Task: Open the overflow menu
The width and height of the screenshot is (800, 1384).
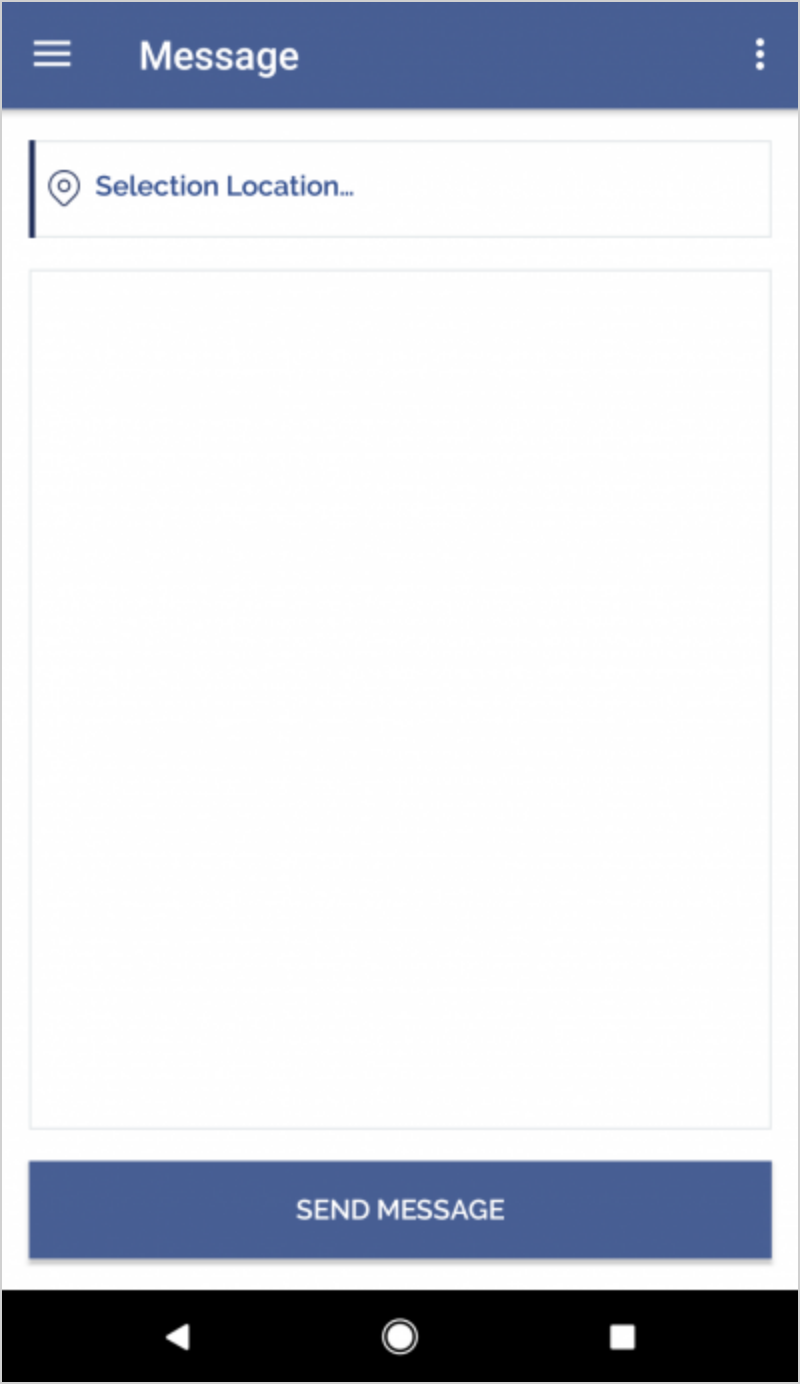Action: pos(760,55)
